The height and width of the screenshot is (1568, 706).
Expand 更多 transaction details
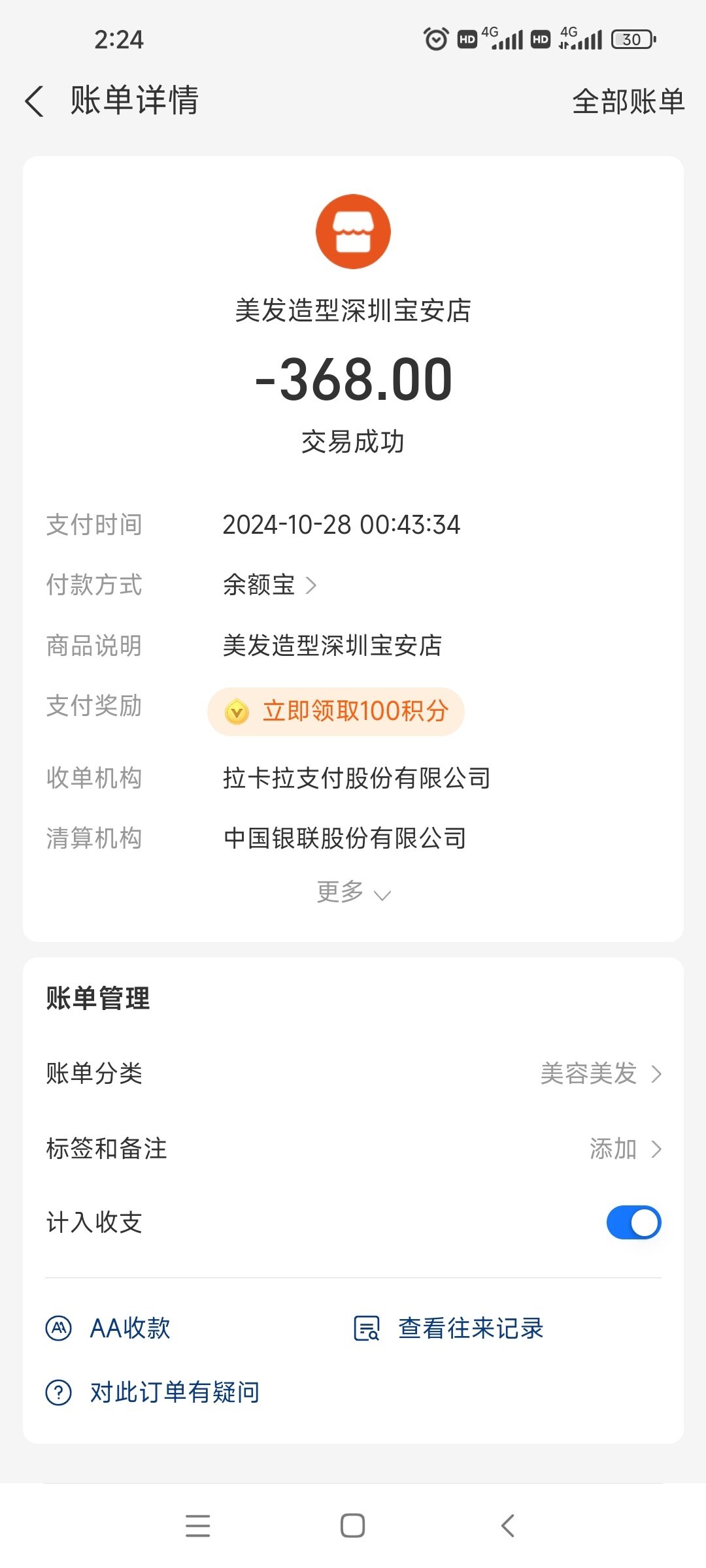click(353, 892)
